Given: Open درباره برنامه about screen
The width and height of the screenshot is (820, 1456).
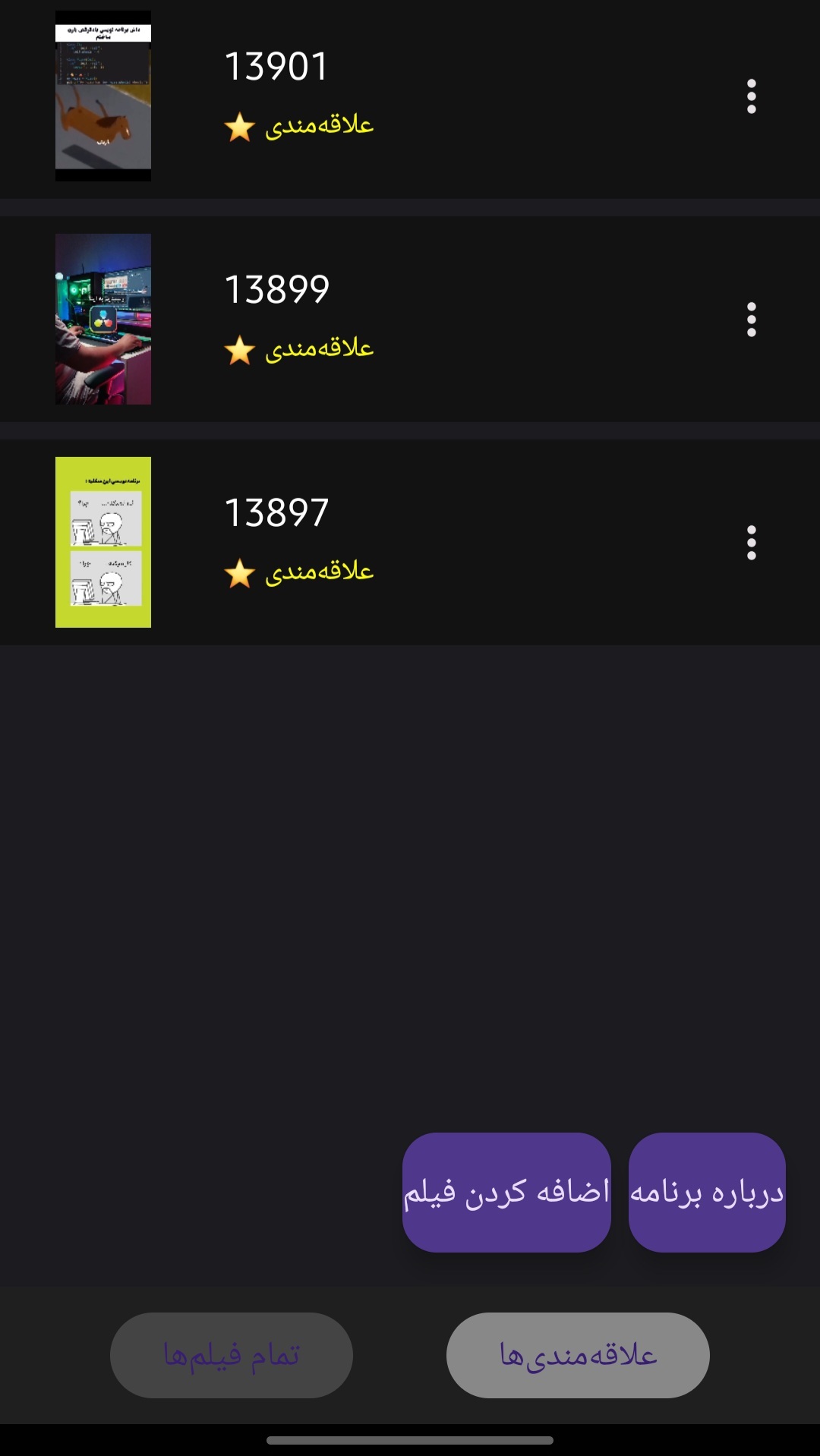Looking at the screenshot, I should (707, 1192).
